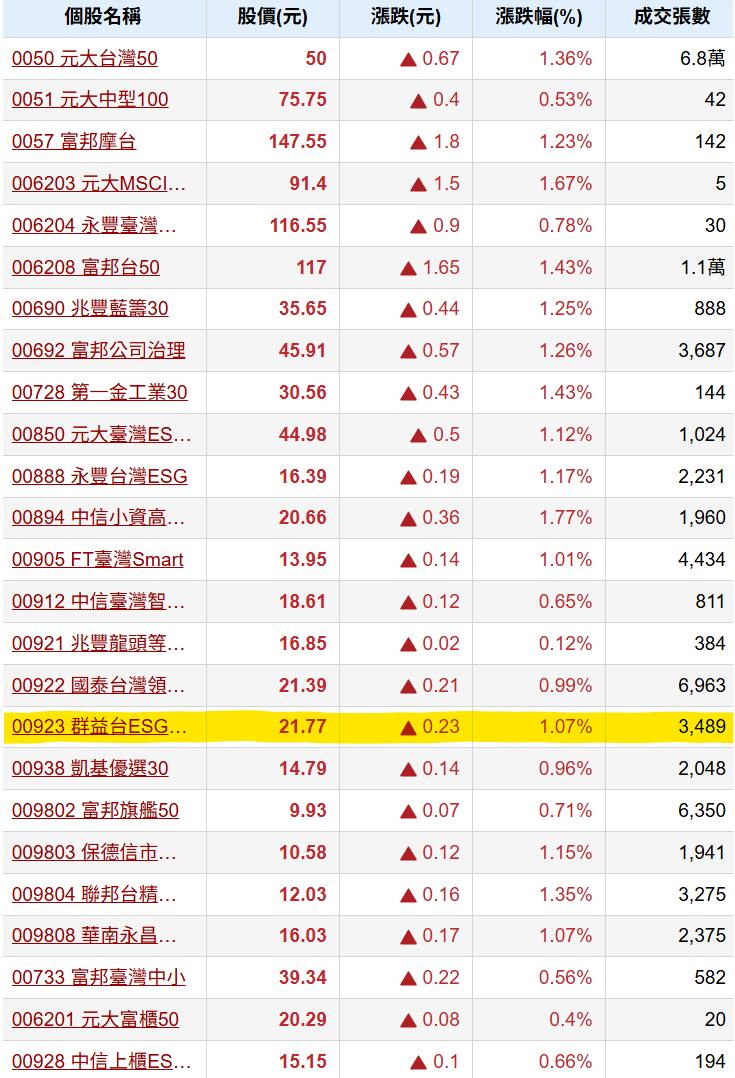
Task: Open the 00894 中信小資高 link
Action: click(x=98, y=518)
